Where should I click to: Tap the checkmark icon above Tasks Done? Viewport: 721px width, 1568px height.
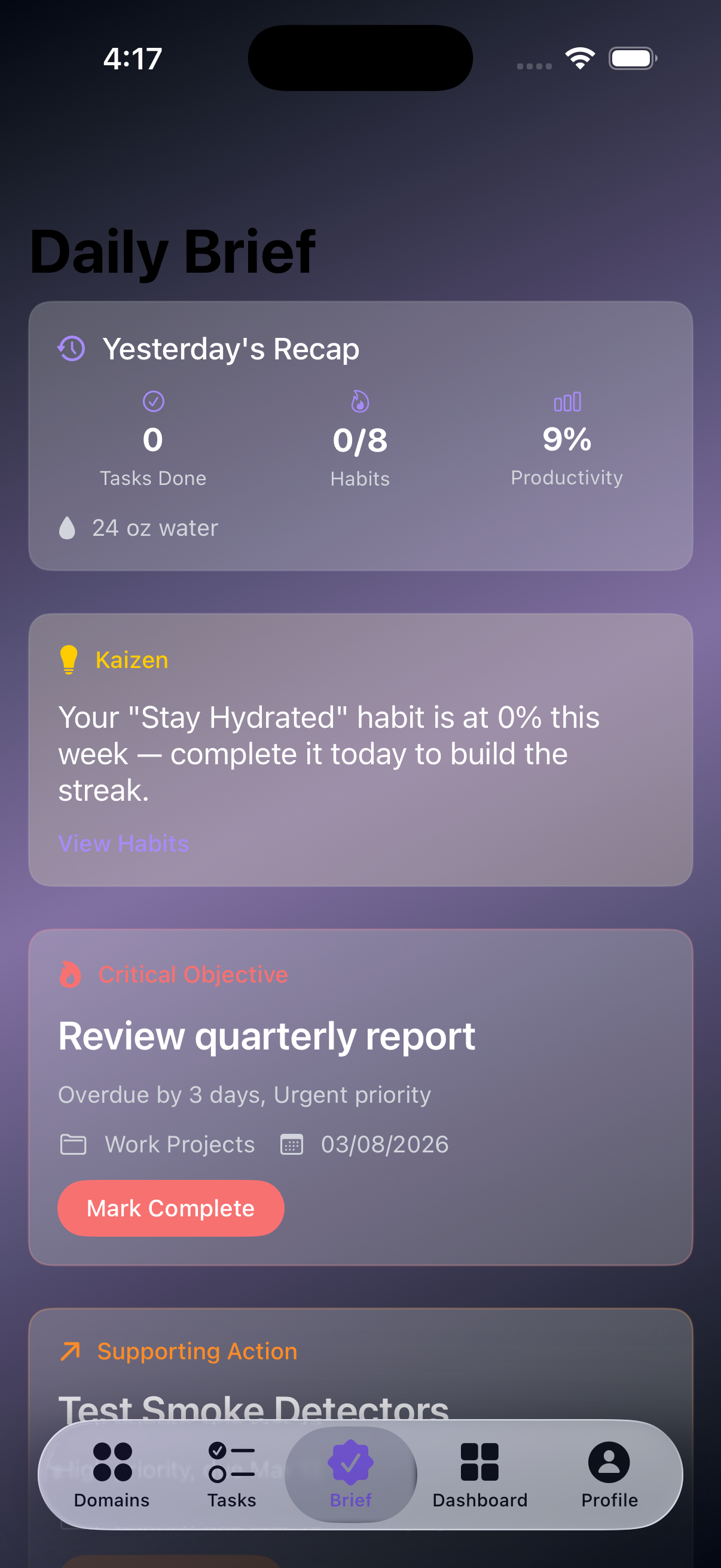pos(152,401)
